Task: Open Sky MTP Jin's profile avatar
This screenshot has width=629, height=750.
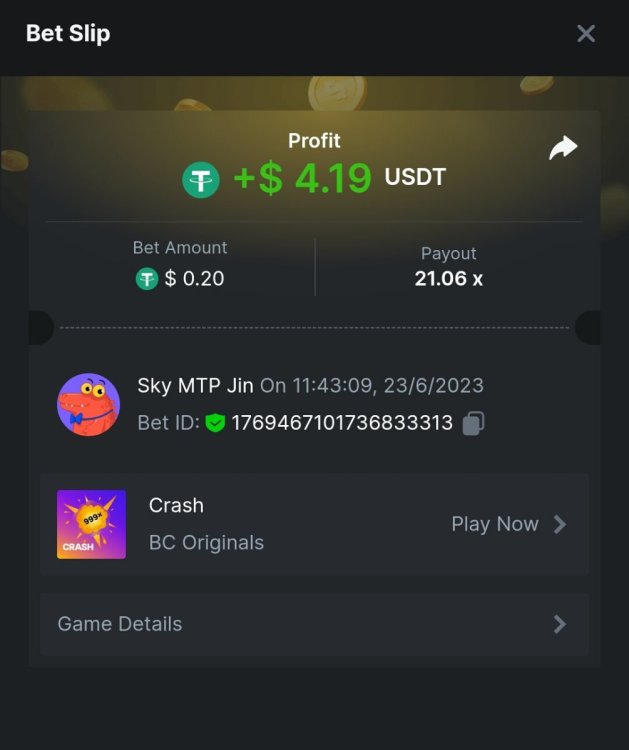Action: (x=89, y=405)
